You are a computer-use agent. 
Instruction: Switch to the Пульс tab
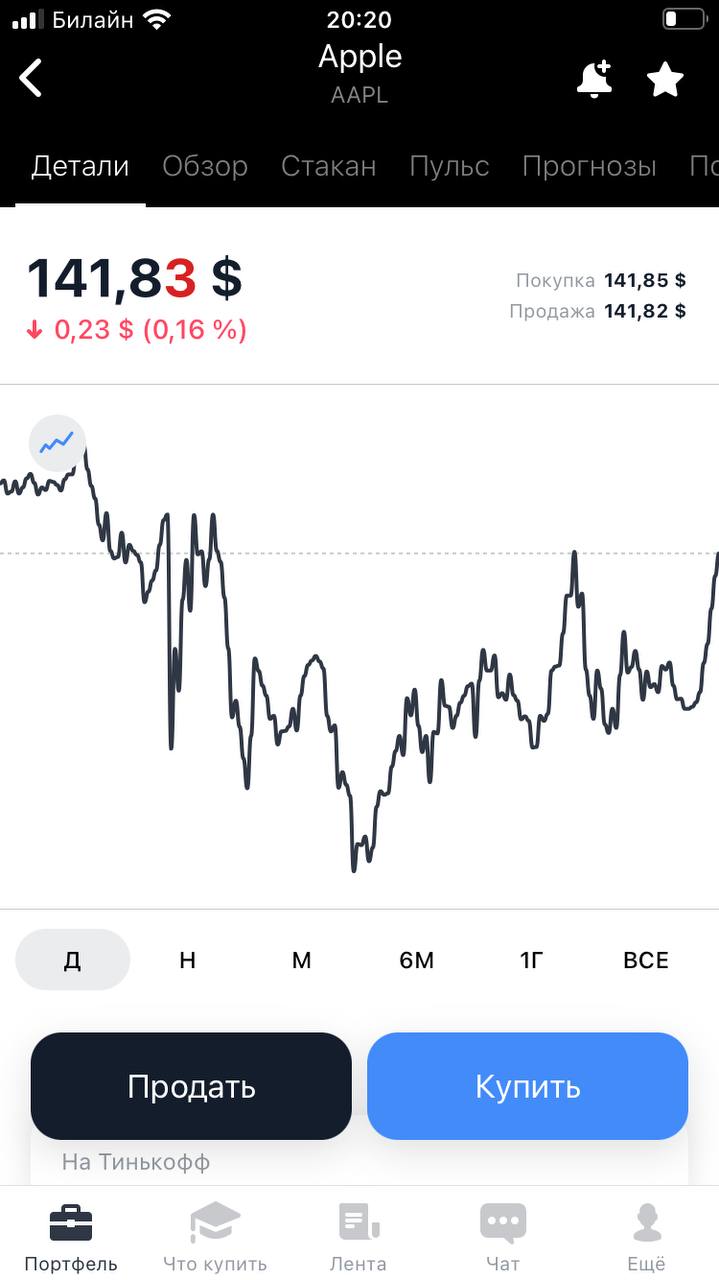(x=449, y=166)
